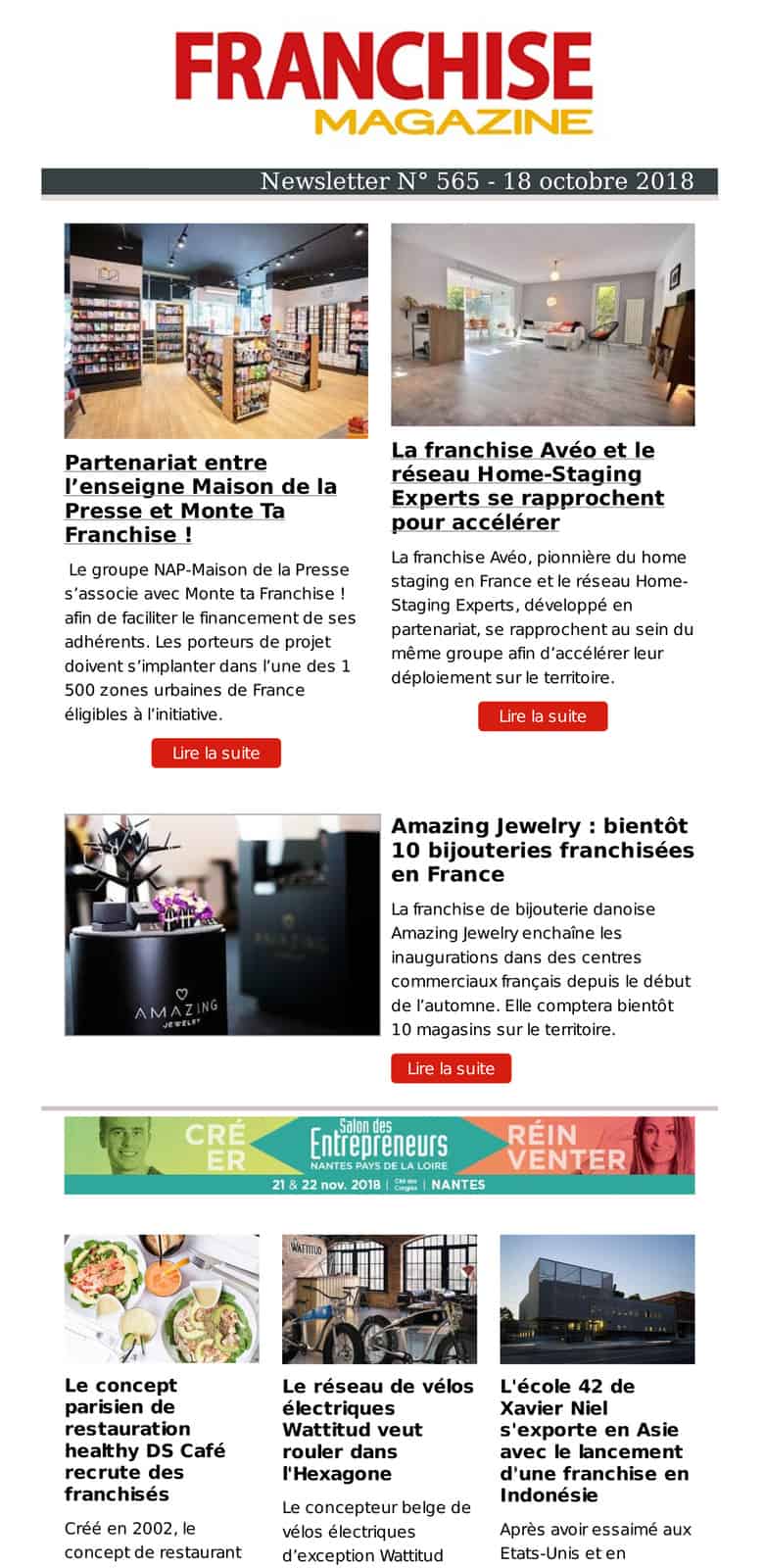The height and width of the screenshot is (1568, 764).
Task: Open the DS Café healthy food photo
Action: pos(162,1298)
